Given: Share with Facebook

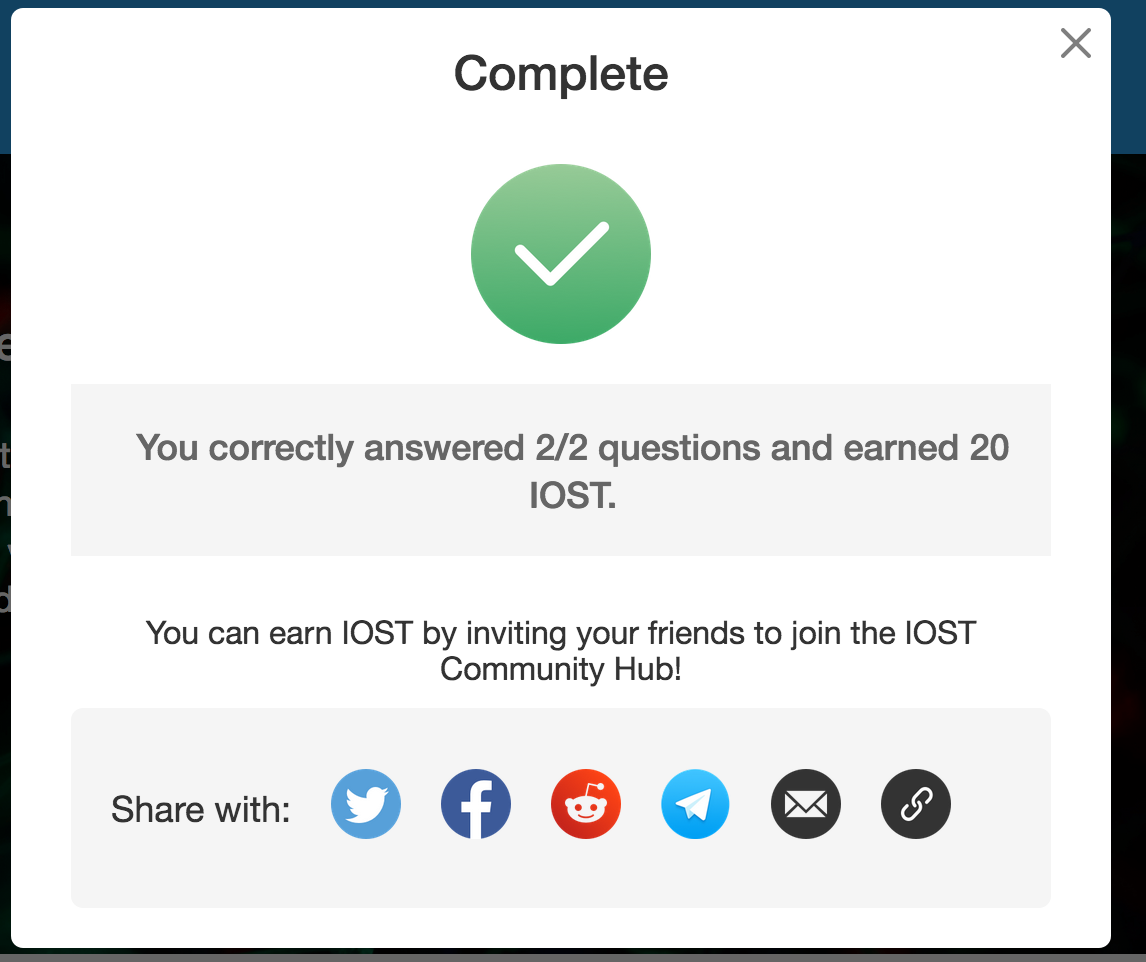Looking at the screenshot, I should (476, 804).
